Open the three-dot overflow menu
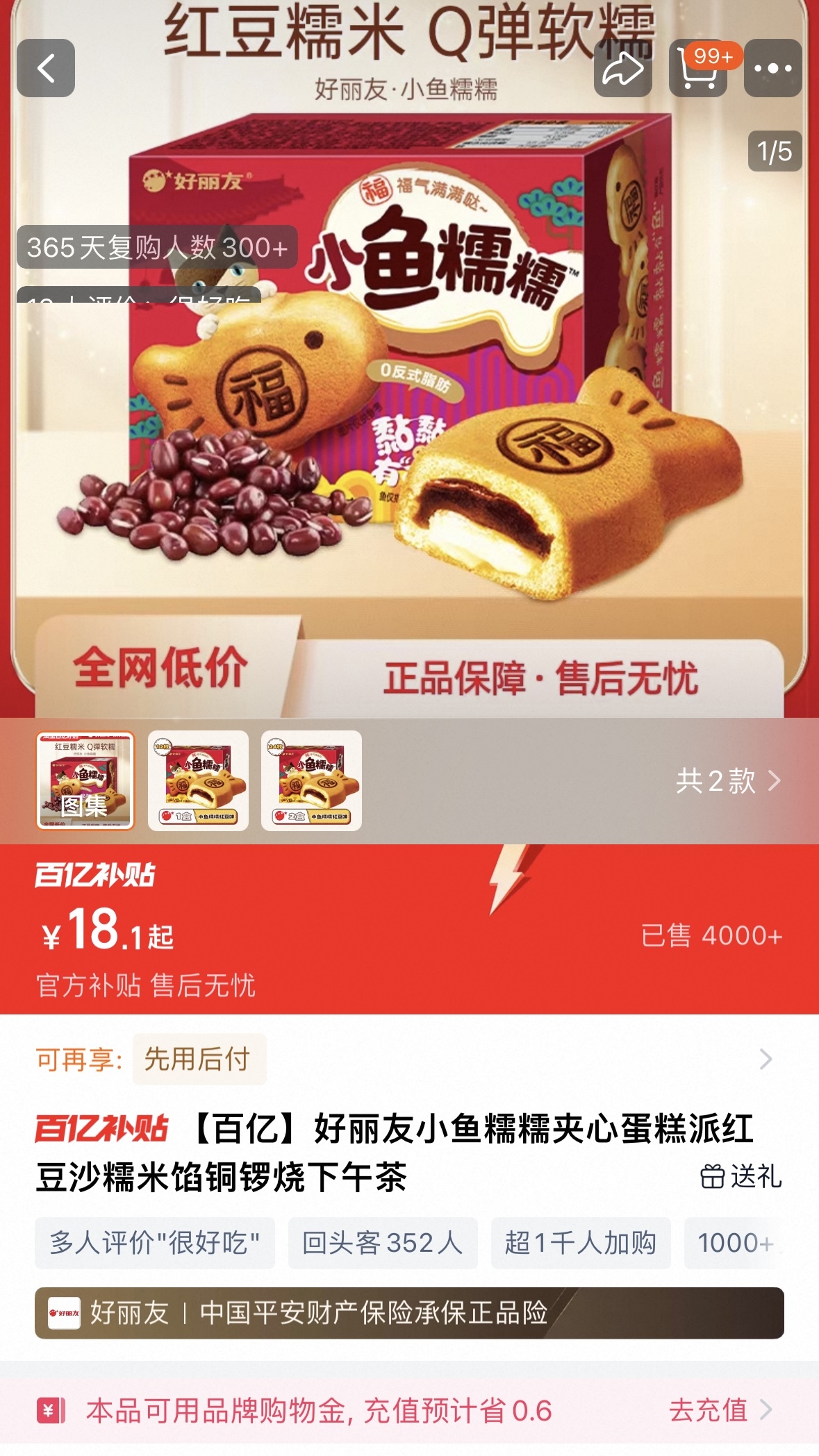This screenshot has height=1456, width=819. (x=772, y=68)
